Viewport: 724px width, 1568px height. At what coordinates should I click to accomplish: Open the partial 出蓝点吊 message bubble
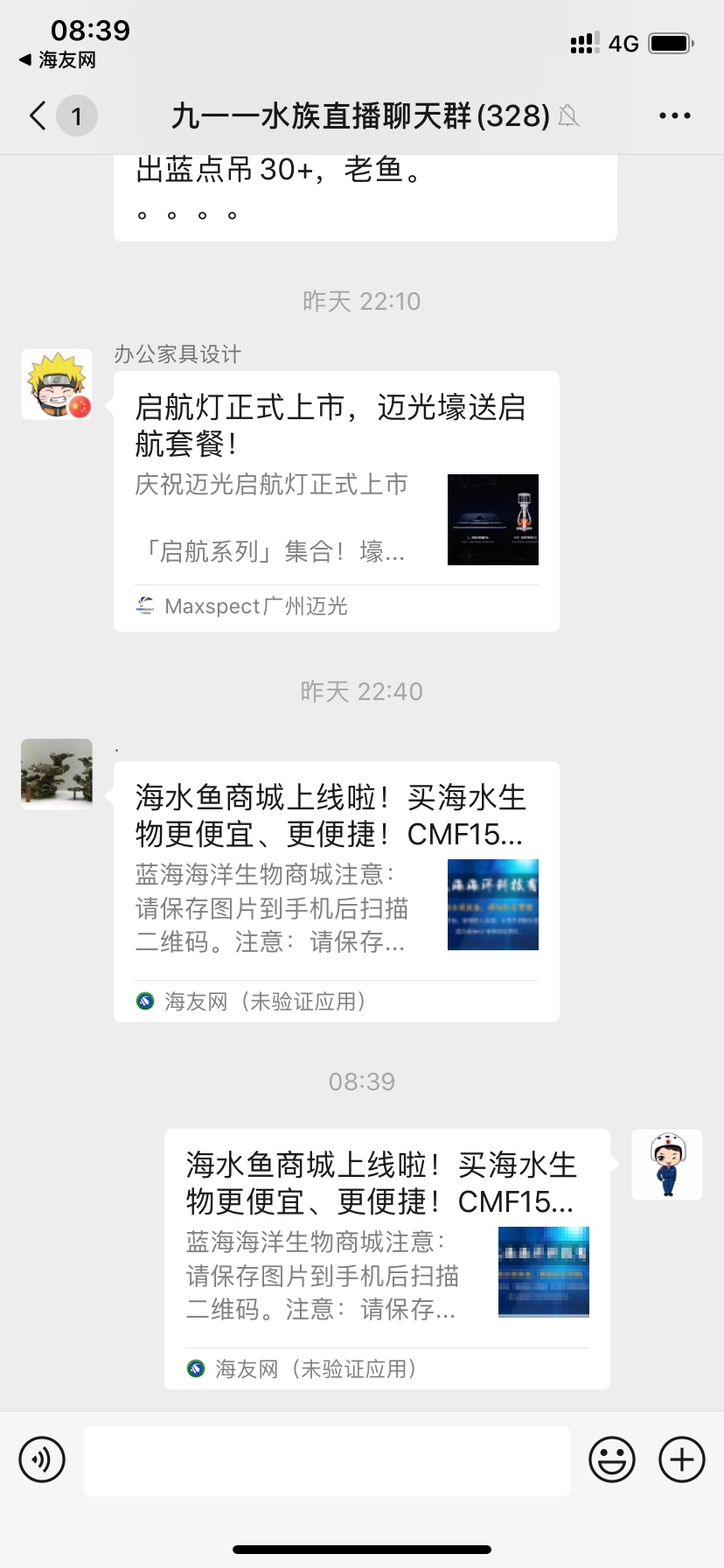point(365,194)
